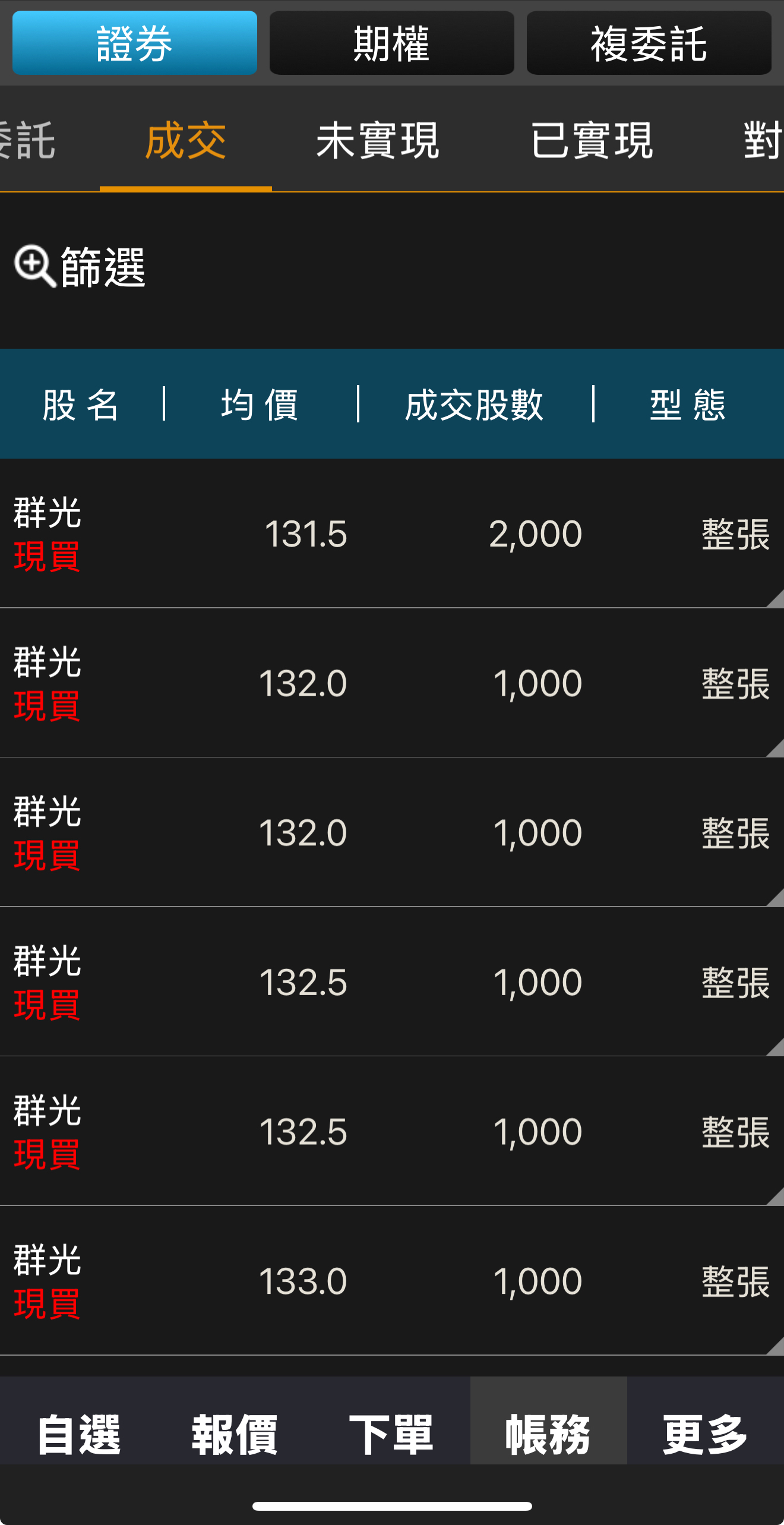Viewport: 784px width, 1525px height.
Task: Go to 自選 watchlist
Action: click(78, 1434)
